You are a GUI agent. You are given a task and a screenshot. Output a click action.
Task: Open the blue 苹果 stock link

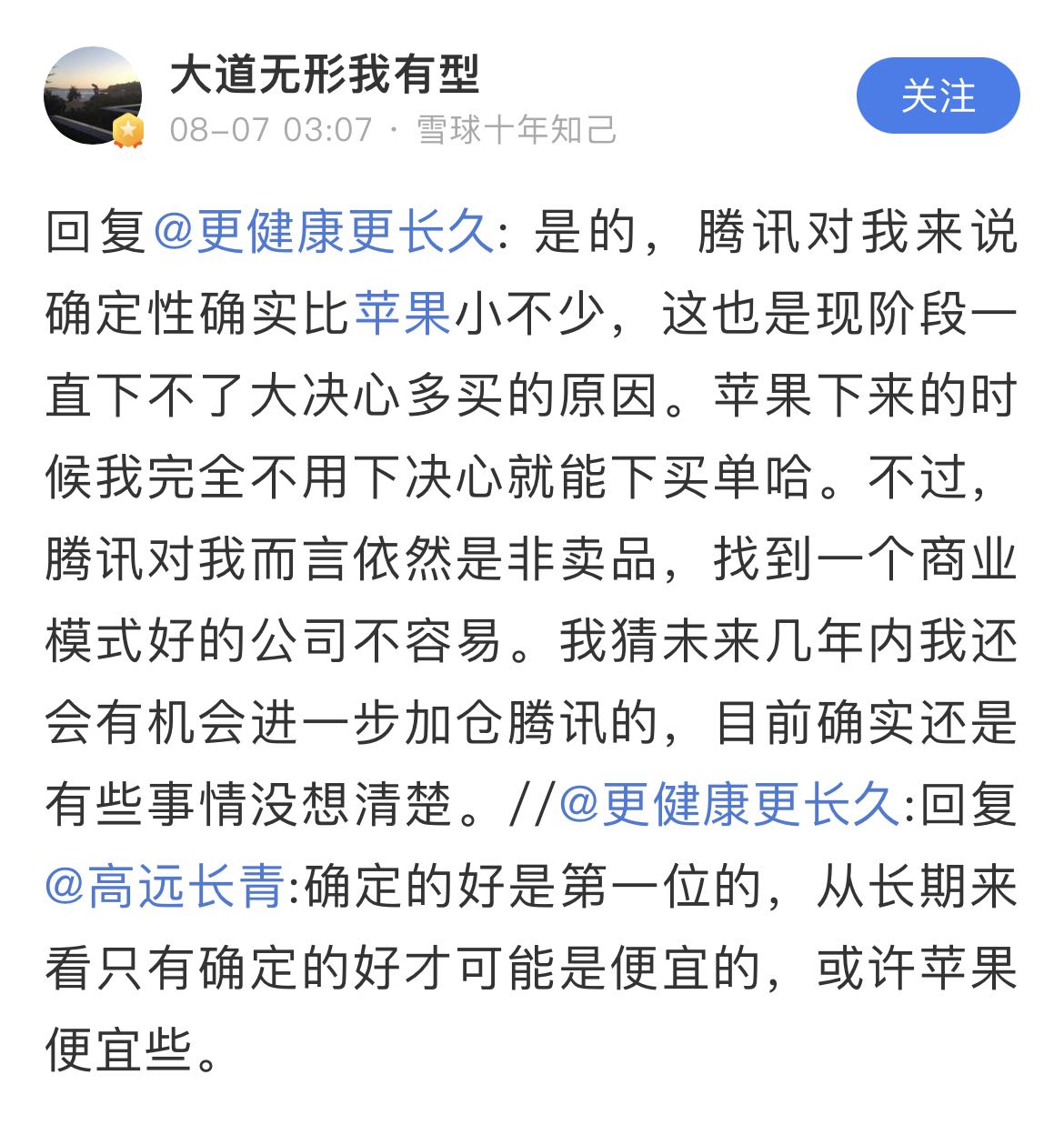pos(402,314)
